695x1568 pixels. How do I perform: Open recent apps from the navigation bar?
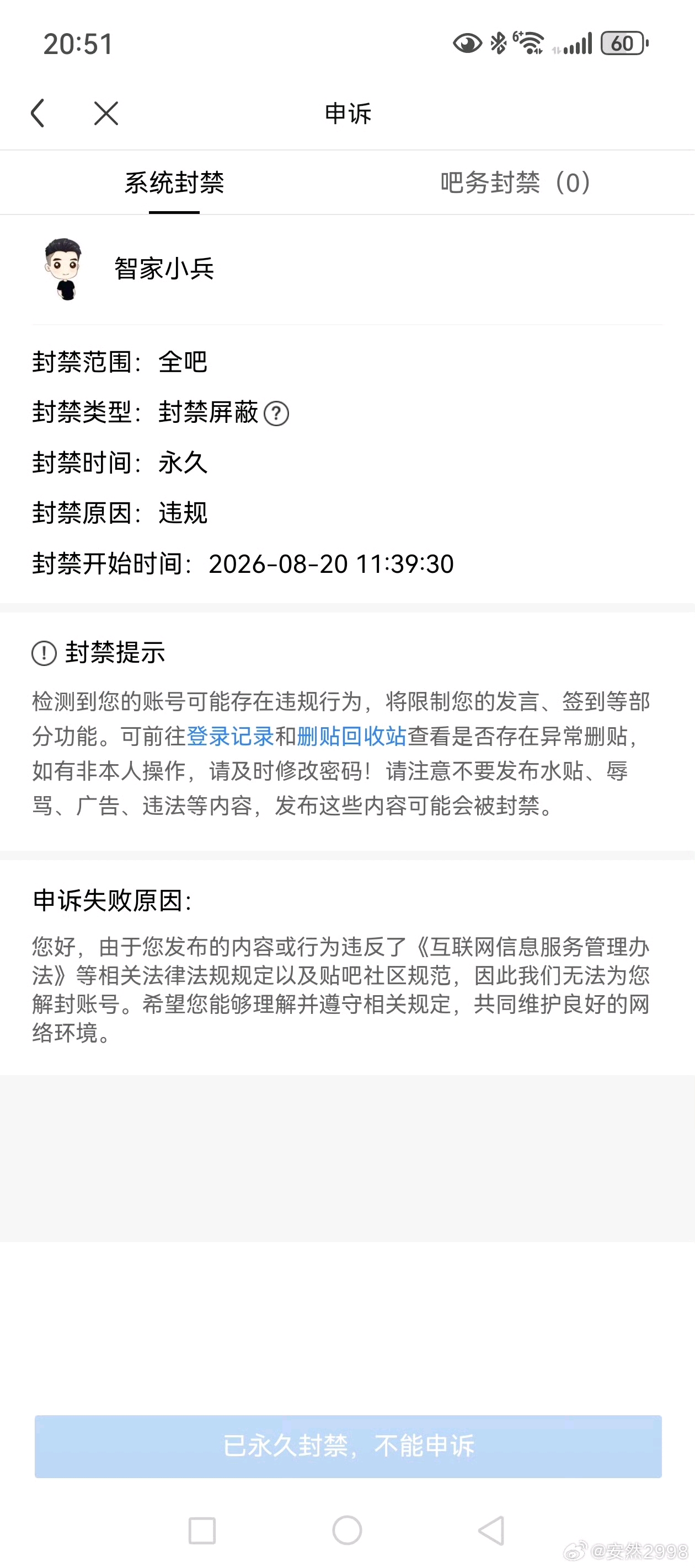(202, 1531)
